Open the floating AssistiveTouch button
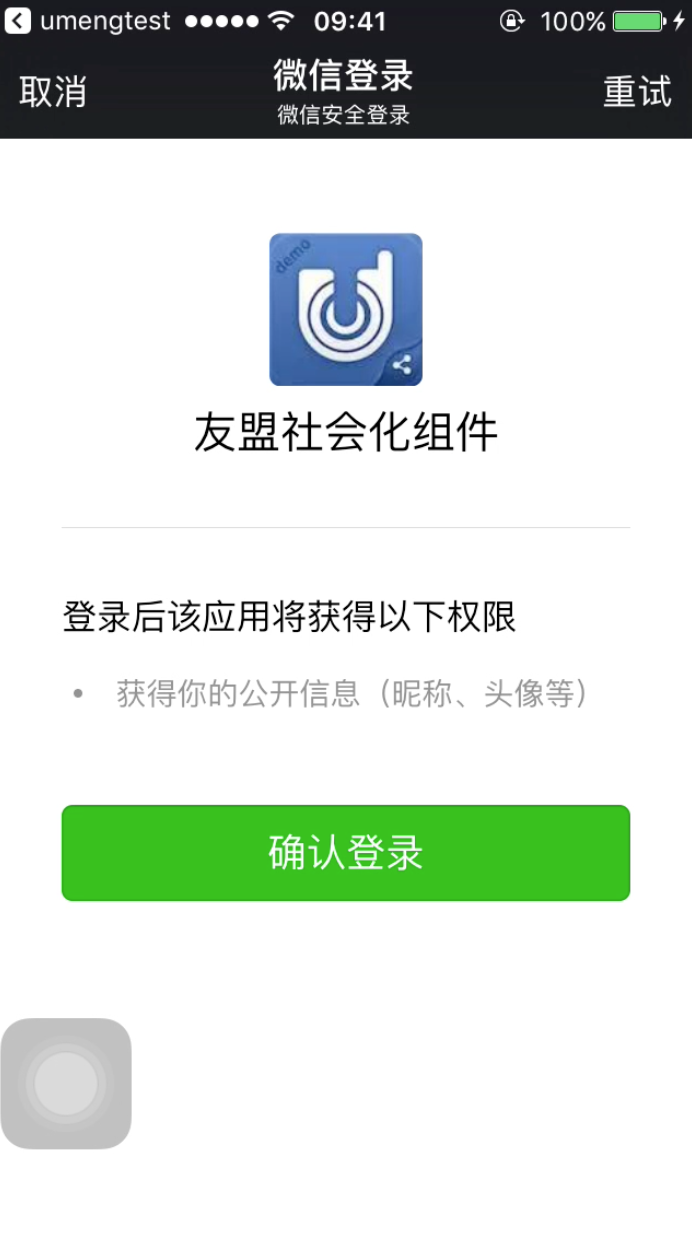The width and height of the screenshot is (692, 1240). (66, 1083)
